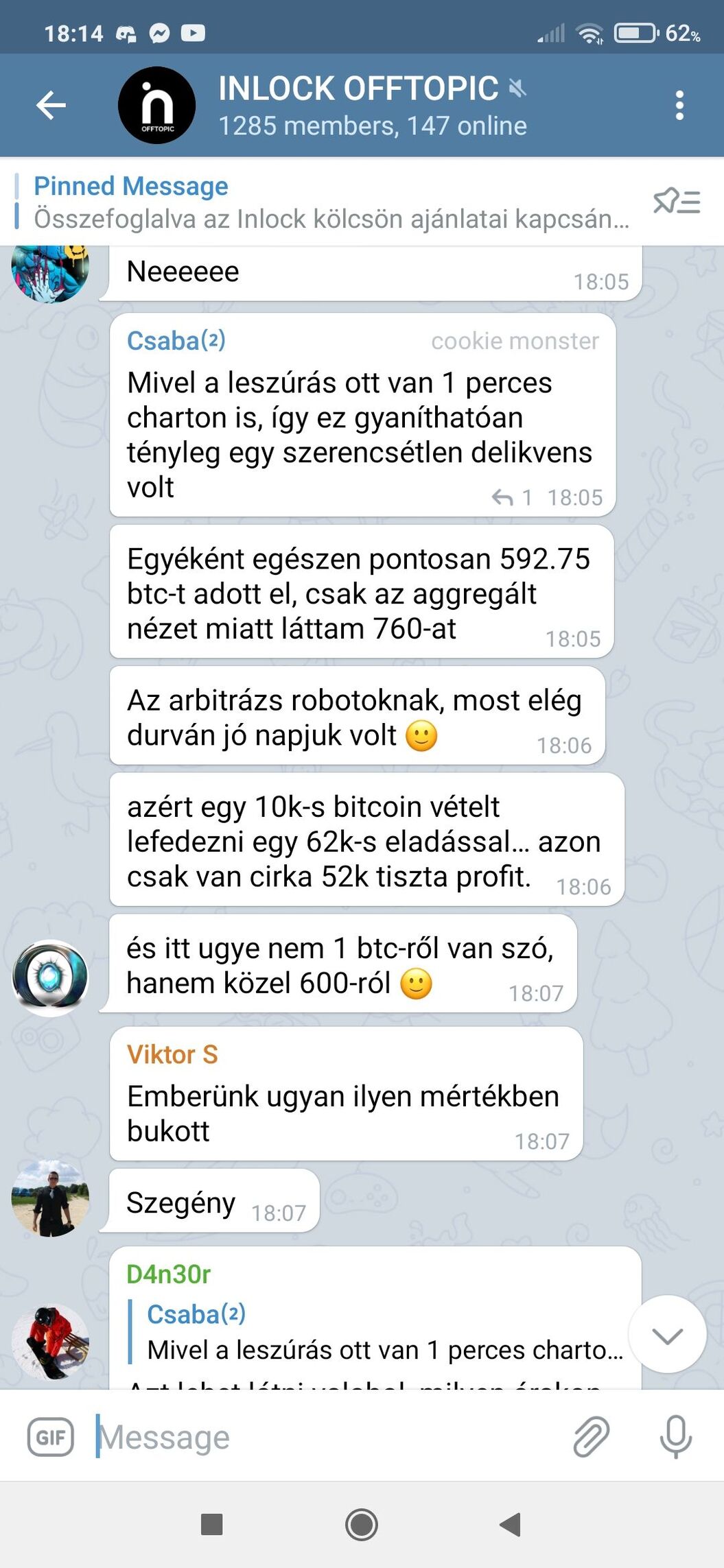Open the avatar next to the Szegény message
This screenshot has height=1568, width=724.
pyautogui.click(x=50, y=1198)
